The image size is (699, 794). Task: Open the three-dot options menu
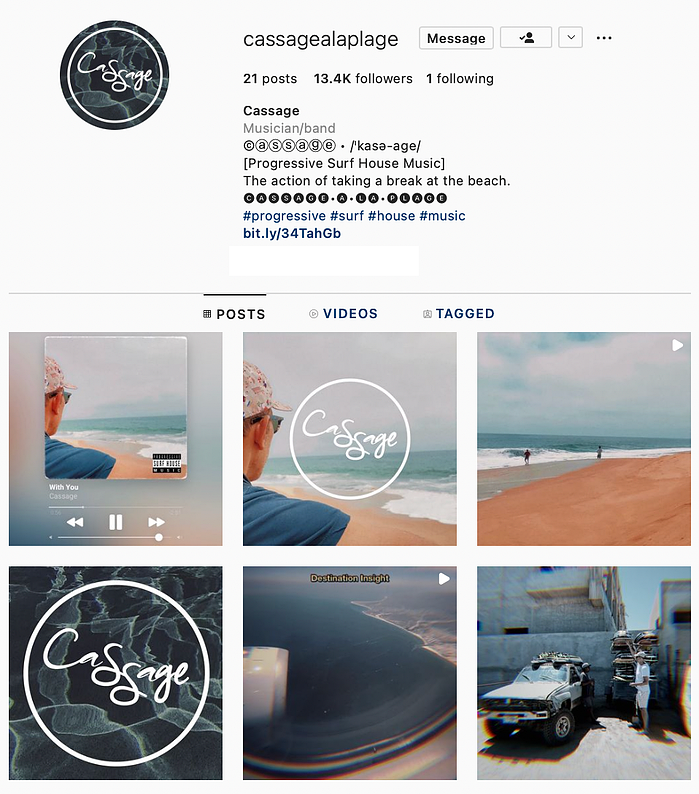click(x=604, y=38)
